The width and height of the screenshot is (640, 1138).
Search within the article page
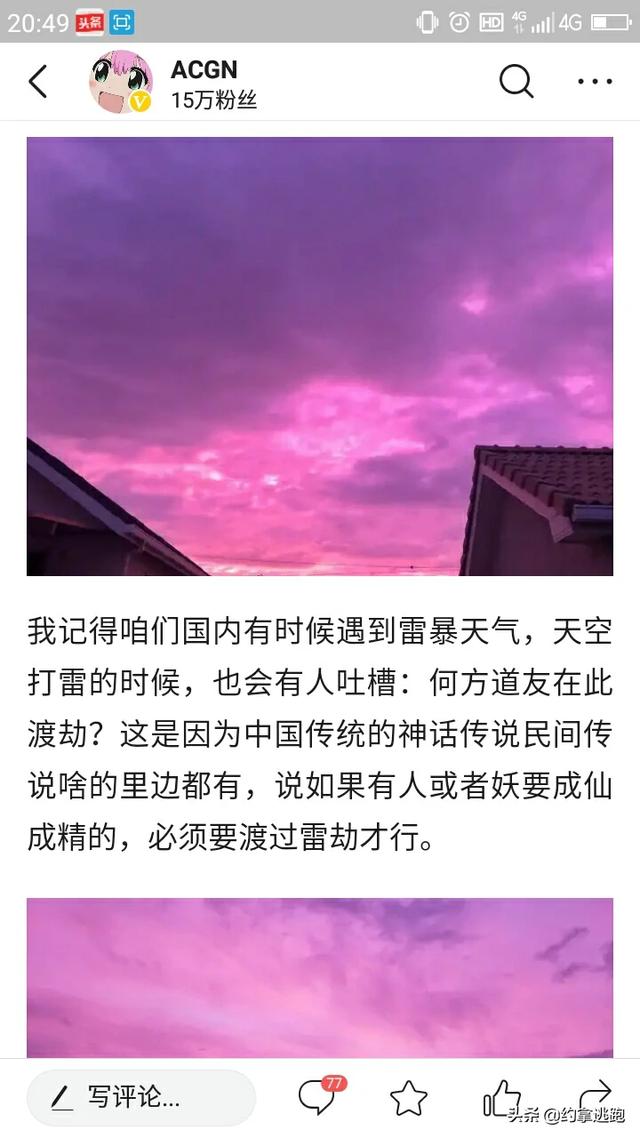pos(516,82)
